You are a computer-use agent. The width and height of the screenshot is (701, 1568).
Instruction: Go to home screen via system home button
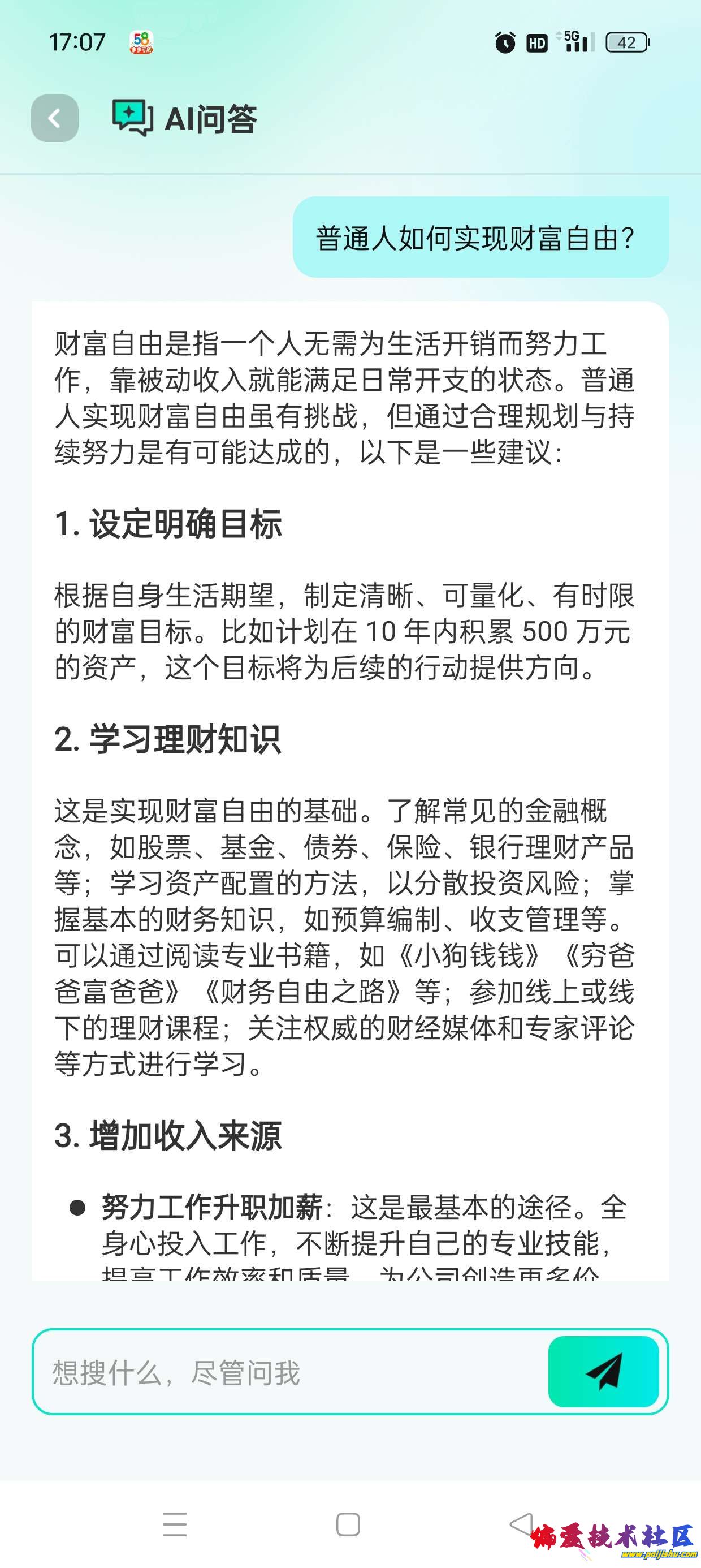(x=348, y=1523)
